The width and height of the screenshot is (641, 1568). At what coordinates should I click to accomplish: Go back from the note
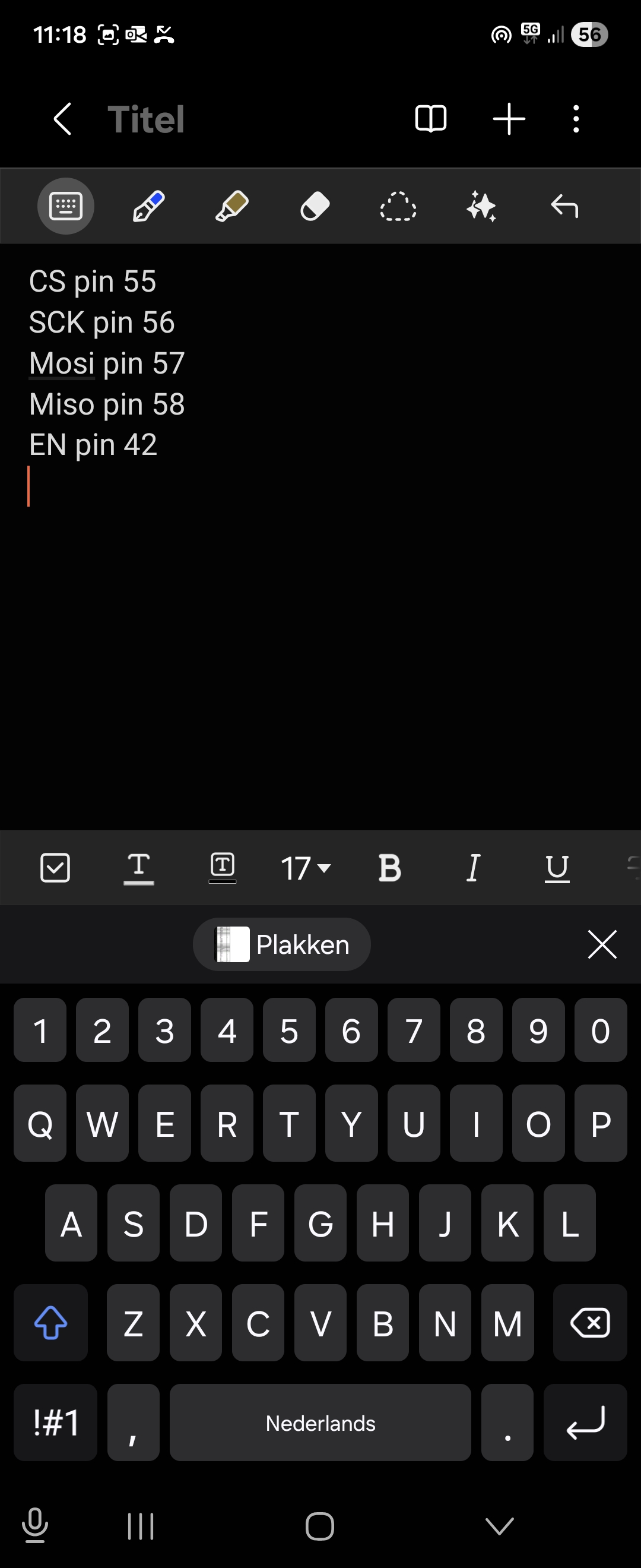pyautogui.click(x=63, y=119)
